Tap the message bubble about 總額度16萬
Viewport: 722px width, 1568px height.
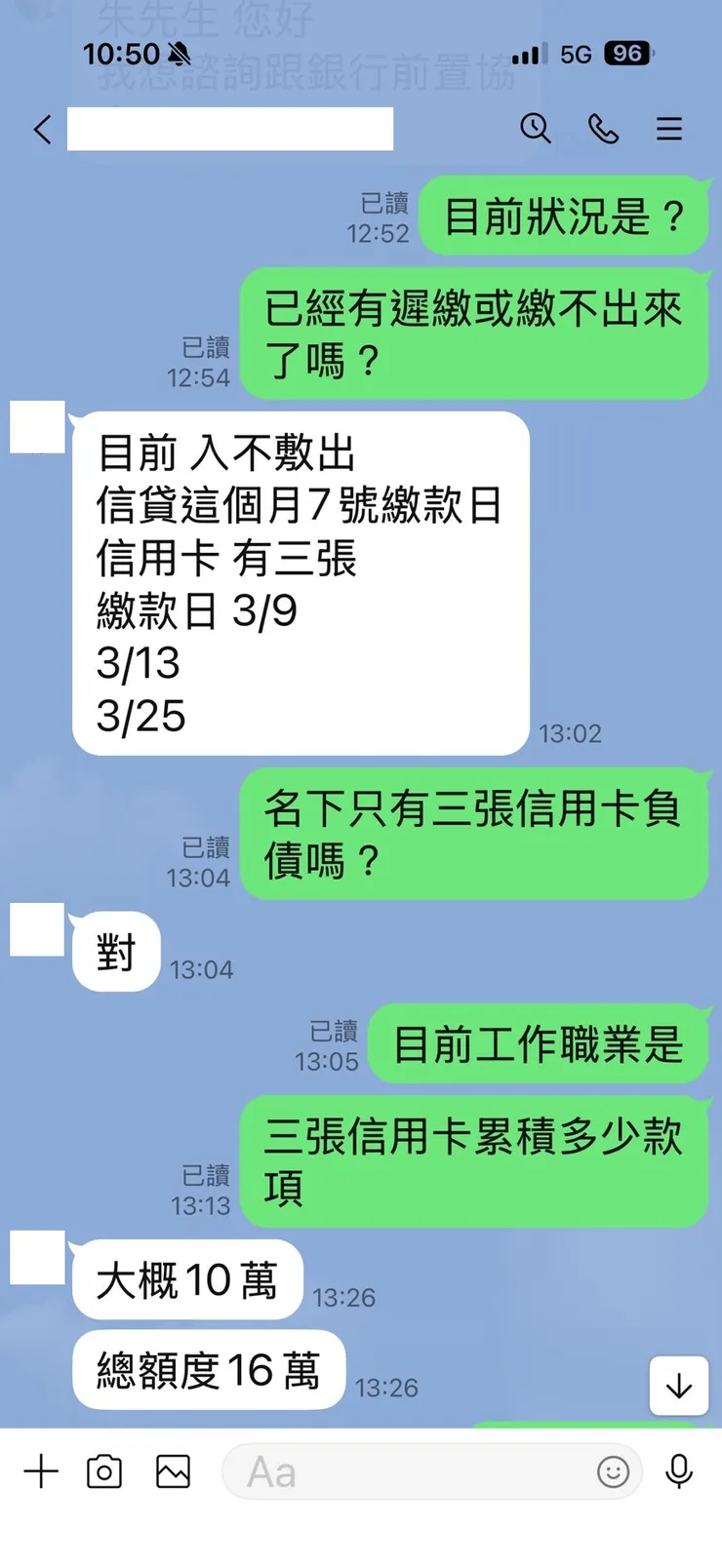[208, 1370]
